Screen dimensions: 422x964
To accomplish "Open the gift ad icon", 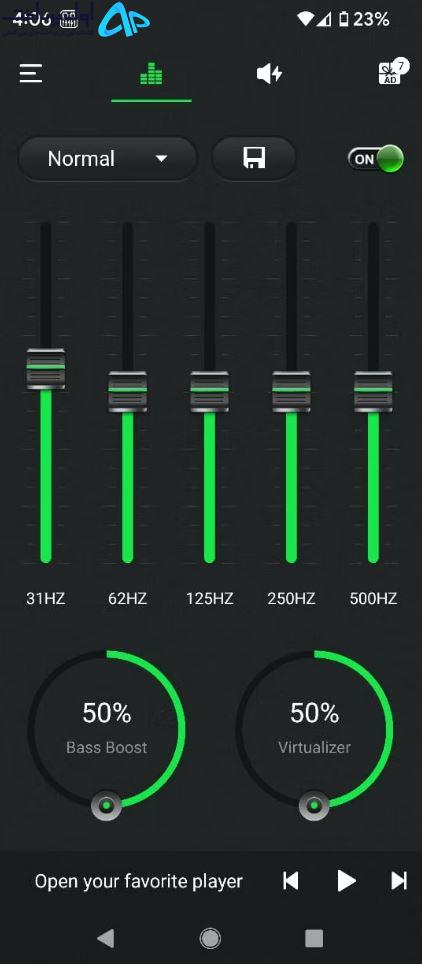I will click(x=393, y=73).
